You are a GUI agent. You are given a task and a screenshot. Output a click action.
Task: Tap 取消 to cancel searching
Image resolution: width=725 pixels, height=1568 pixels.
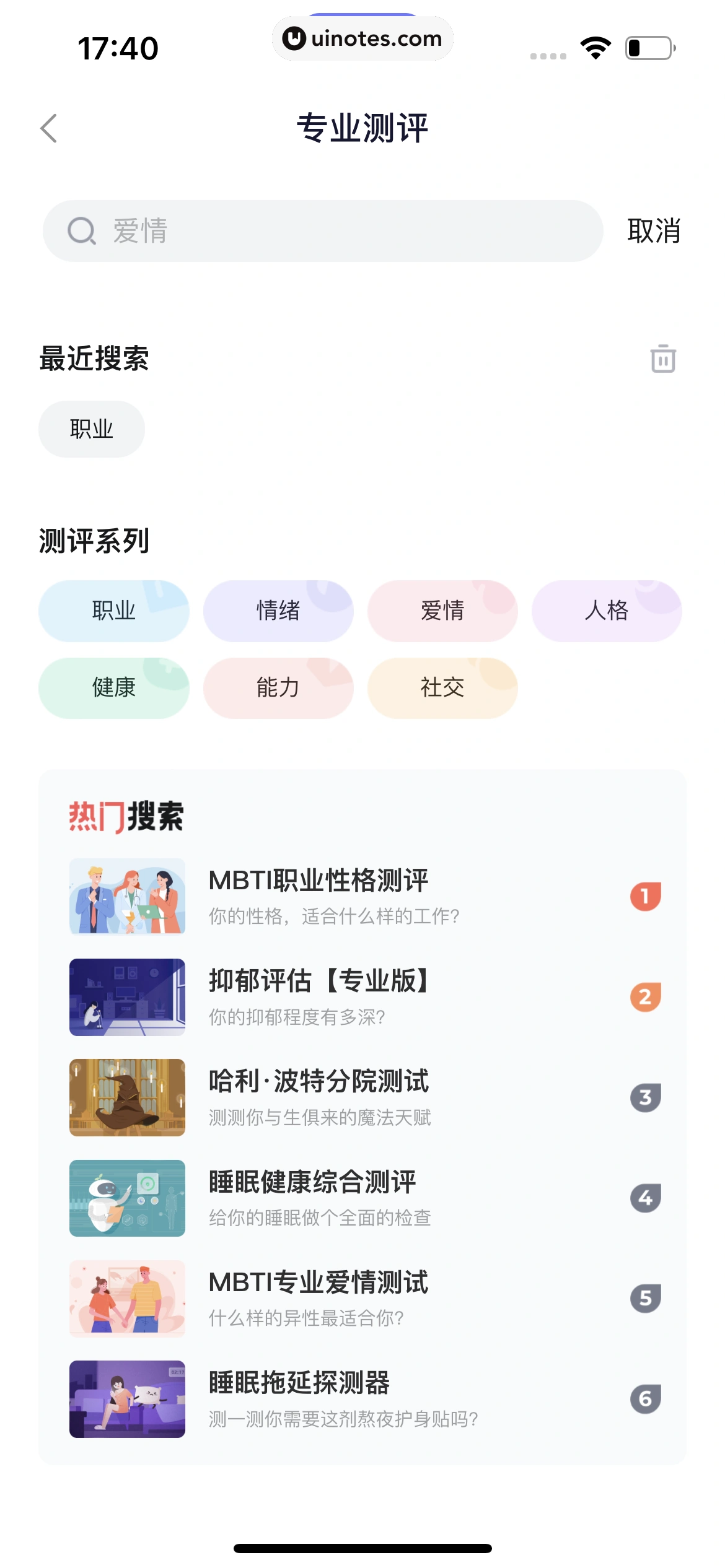(x=653, y=231)
